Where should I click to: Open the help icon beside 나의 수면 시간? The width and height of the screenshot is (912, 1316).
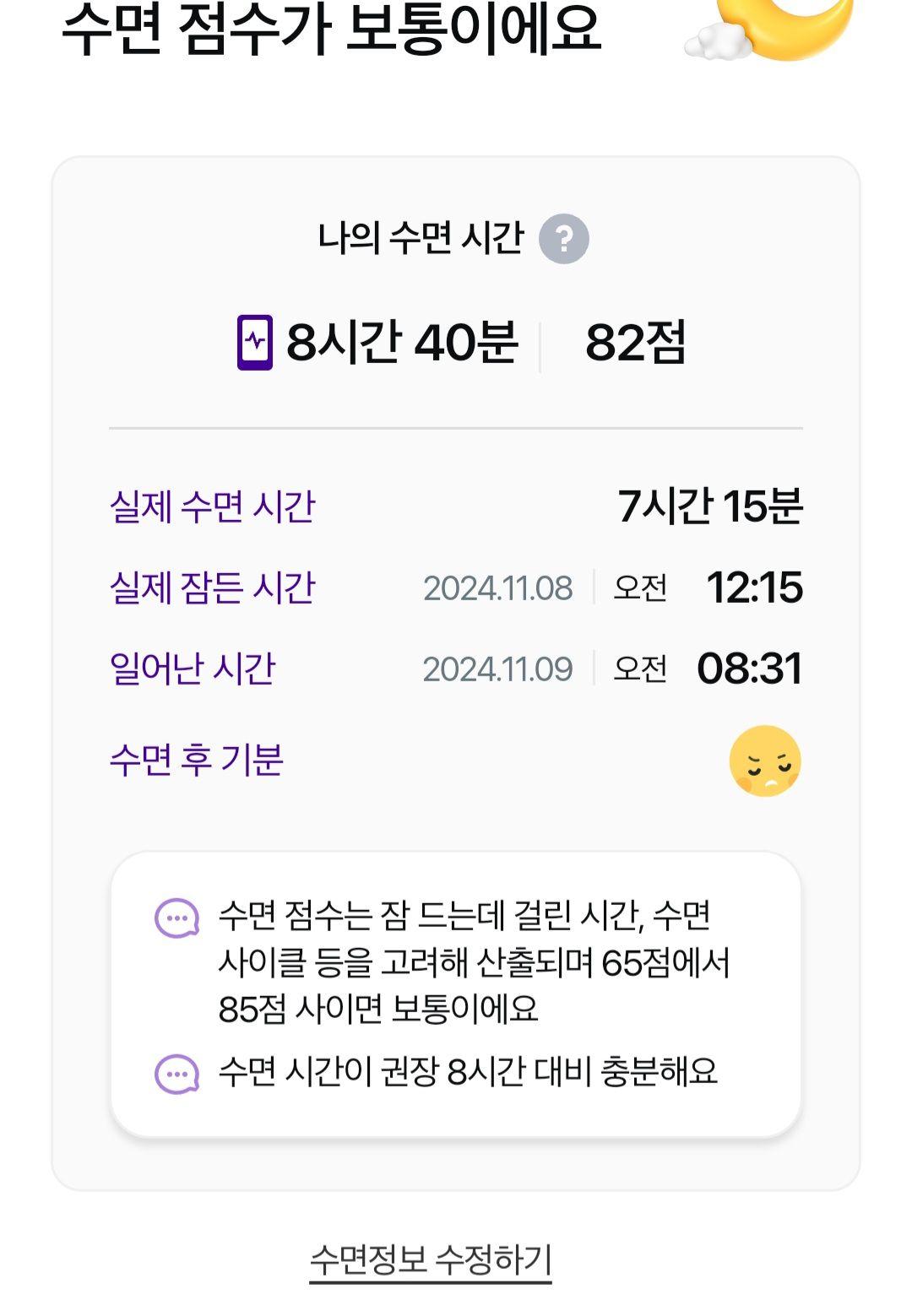click(563, 240)
